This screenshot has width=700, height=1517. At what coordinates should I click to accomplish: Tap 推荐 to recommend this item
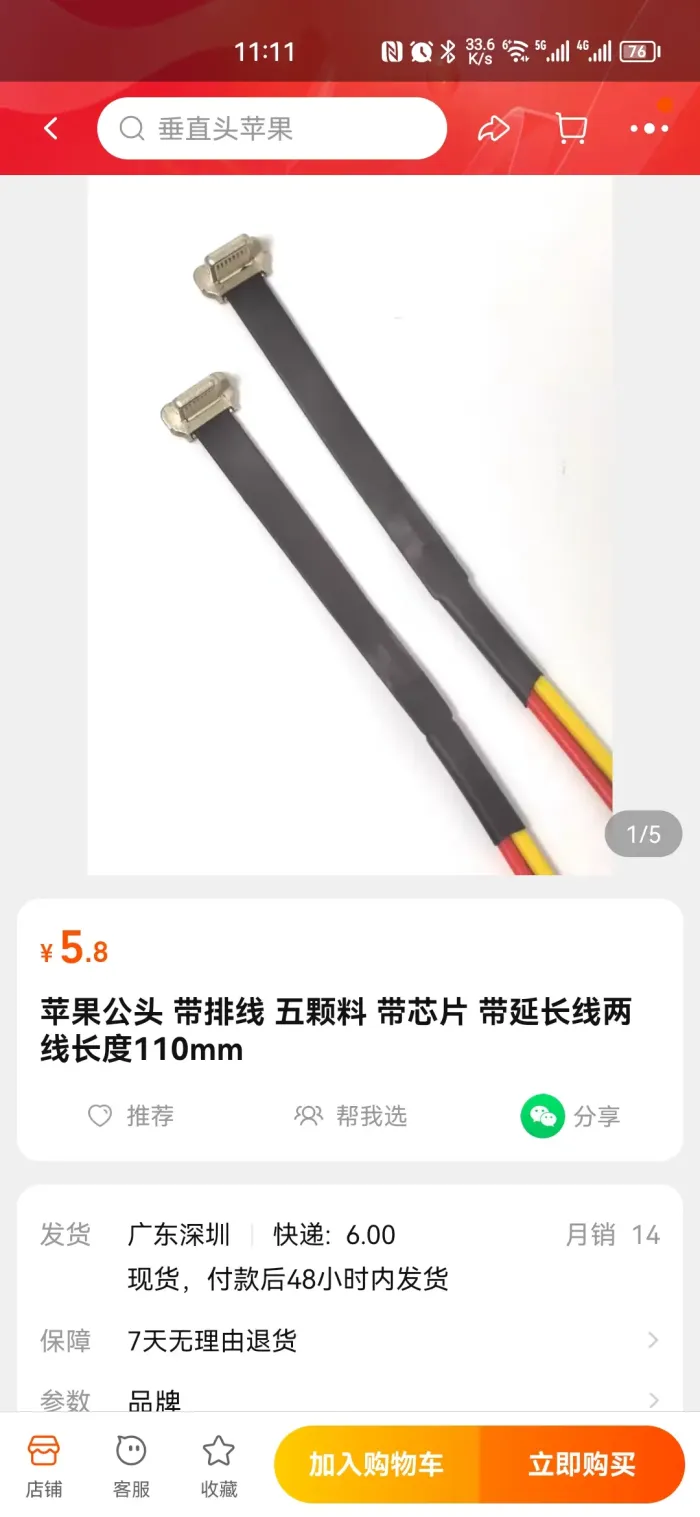[x=131, y=1116]
